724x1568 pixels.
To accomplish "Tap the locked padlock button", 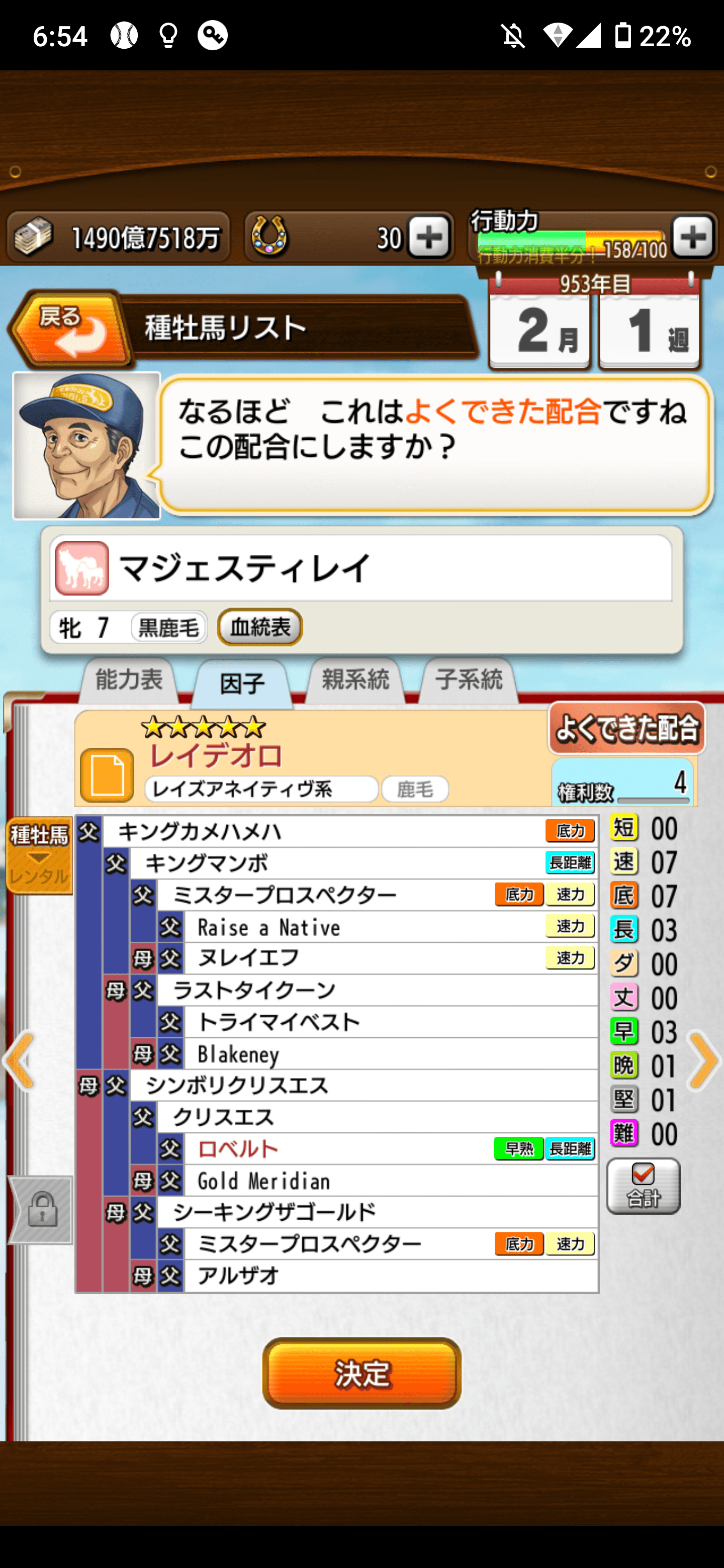I will (x=40, y=1210).
